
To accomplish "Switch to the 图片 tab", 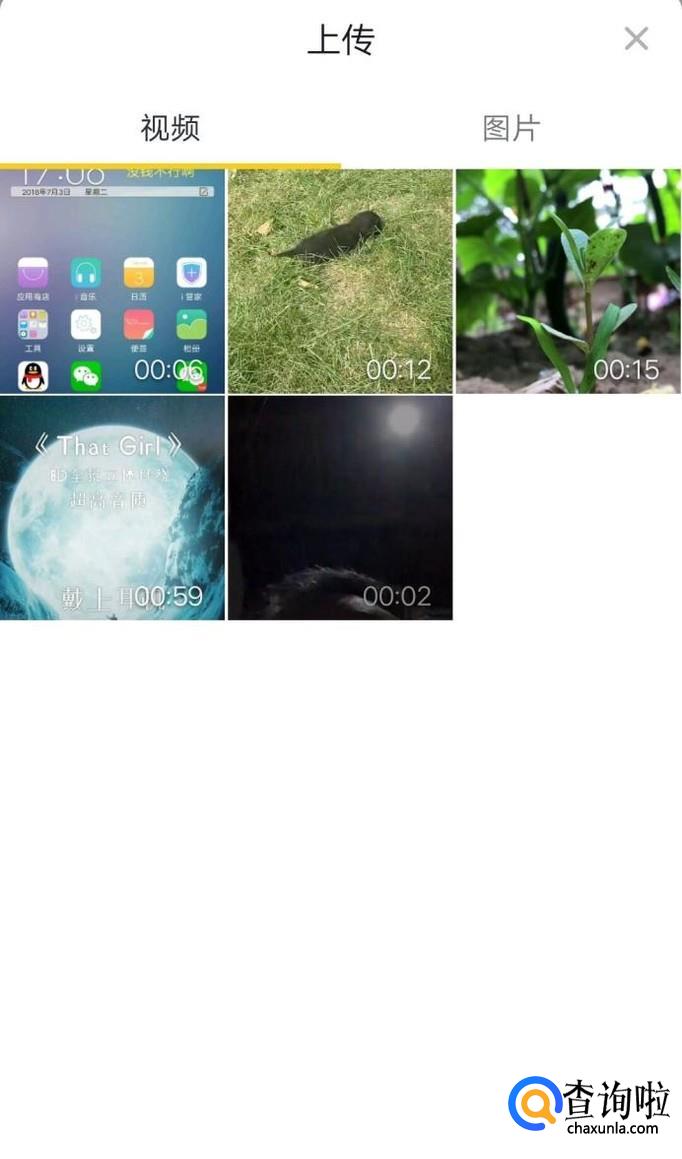I will 511,128.
